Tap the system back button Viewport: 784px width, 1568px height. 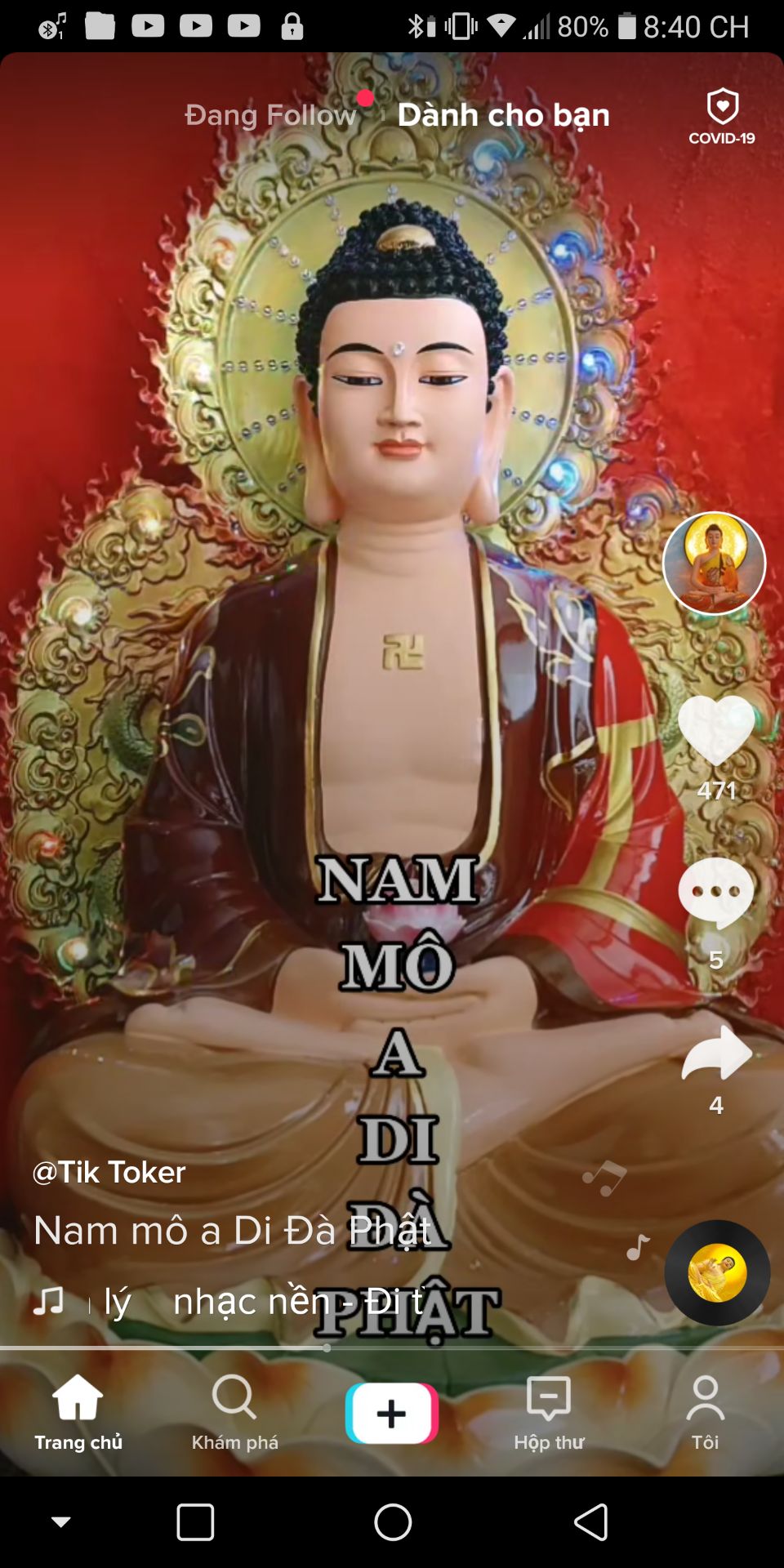590,1522
